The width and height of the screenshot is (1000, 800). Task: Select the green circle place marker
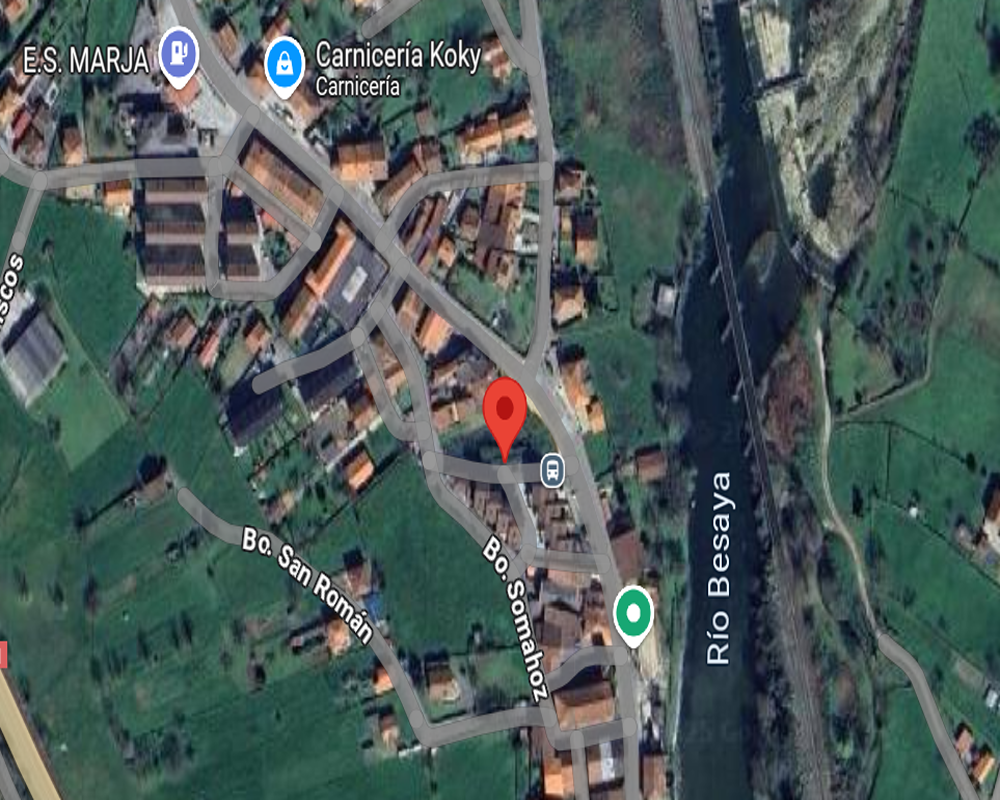pos(632,613)
